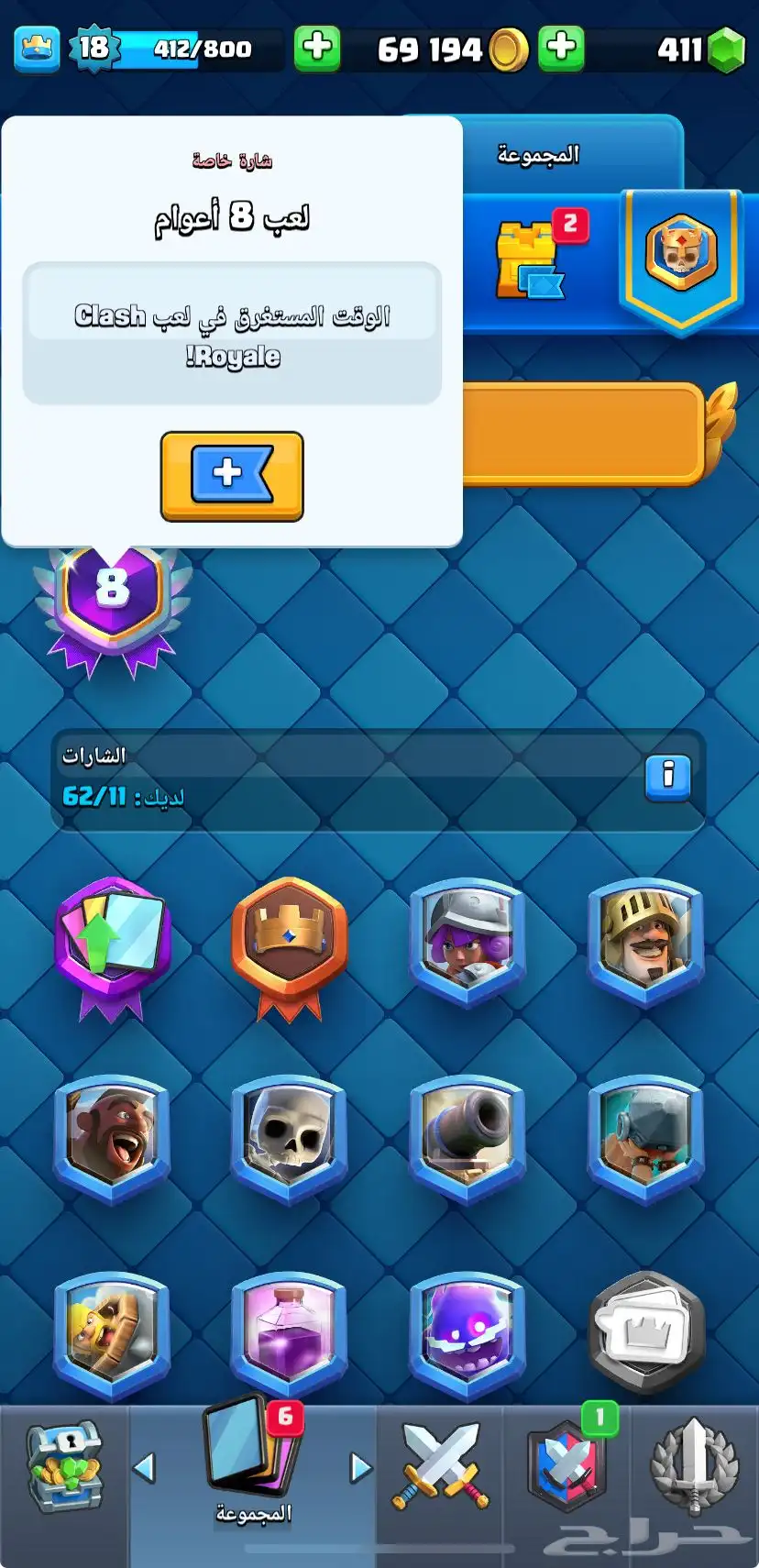
Task: Tap the green plus beside the level bar
Action: tap(317, 48)
